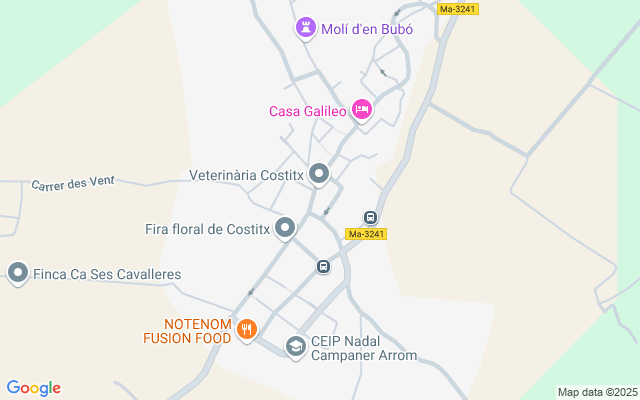Viewport: 640px width, 400px height.
Task: Open the NOTENOM FUSION FOOD restaurant pin
Action: (247, 330)
